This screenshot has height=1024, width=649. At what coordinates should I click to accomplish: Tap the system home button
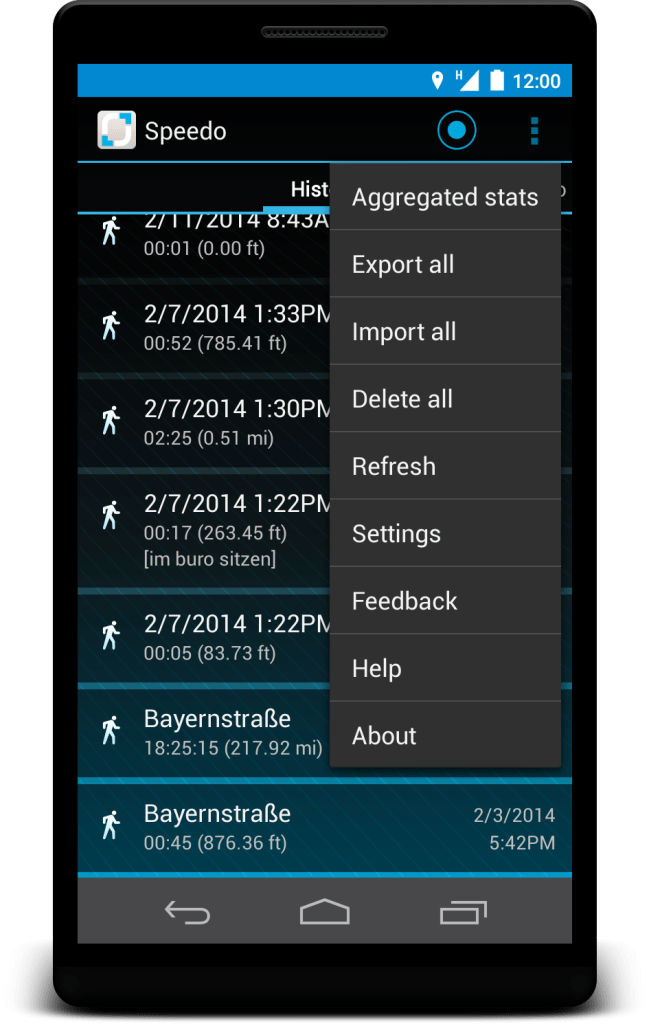(324, 912)
